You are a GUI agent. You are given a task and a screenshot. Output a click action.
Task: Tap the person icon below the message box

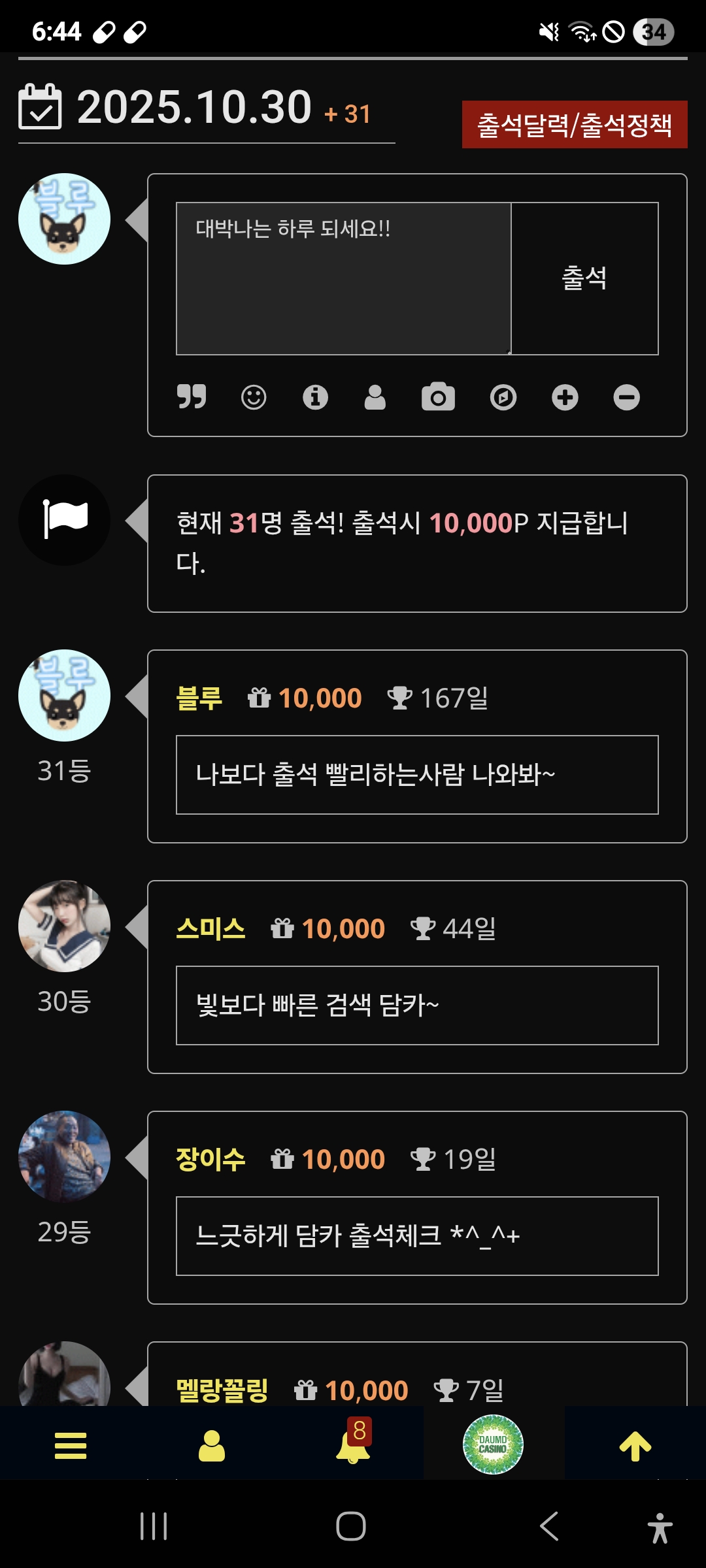tap(375, 397)
